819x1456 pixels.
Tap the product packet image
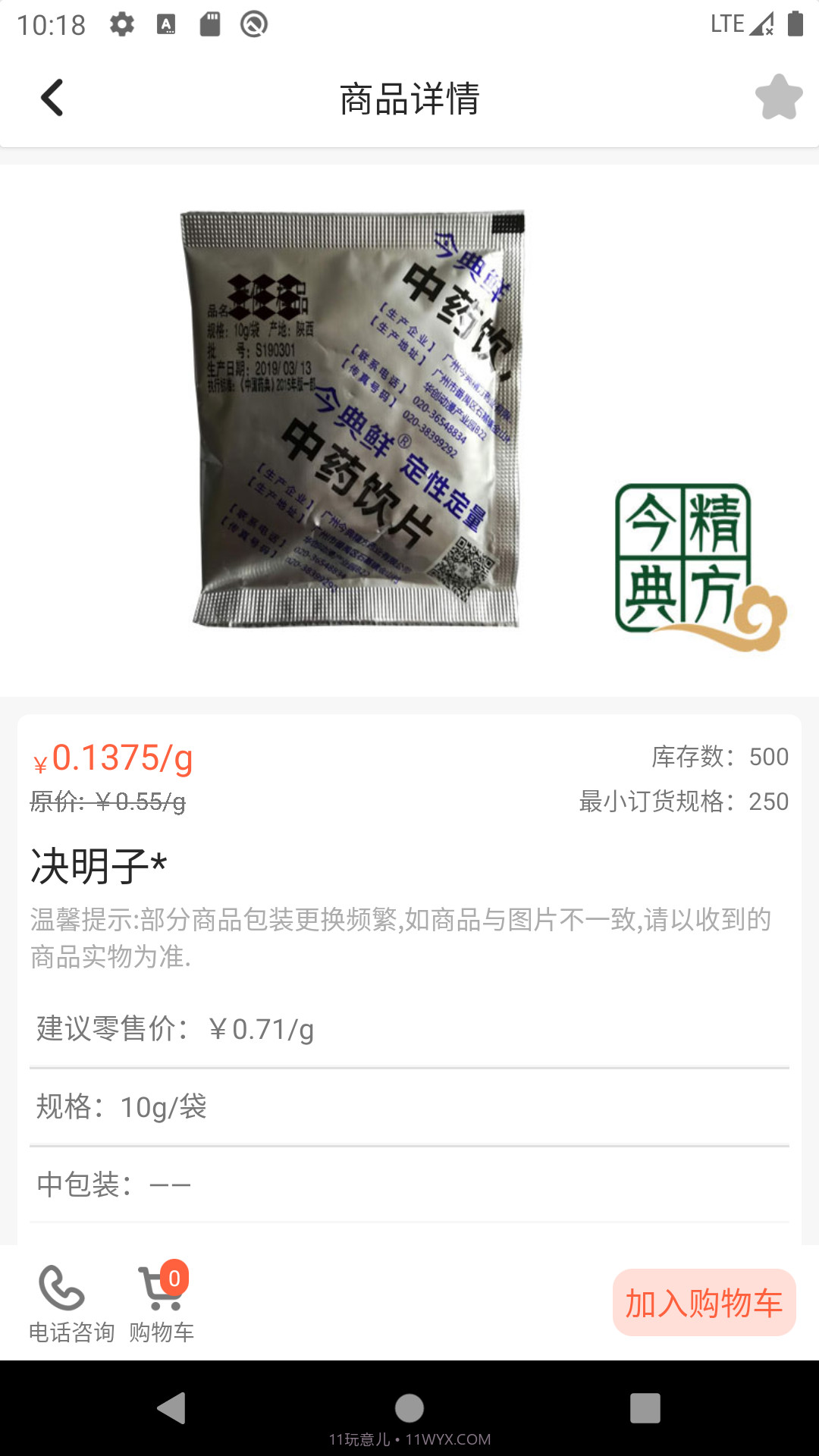pyautogui.click(x=353, y=421)
